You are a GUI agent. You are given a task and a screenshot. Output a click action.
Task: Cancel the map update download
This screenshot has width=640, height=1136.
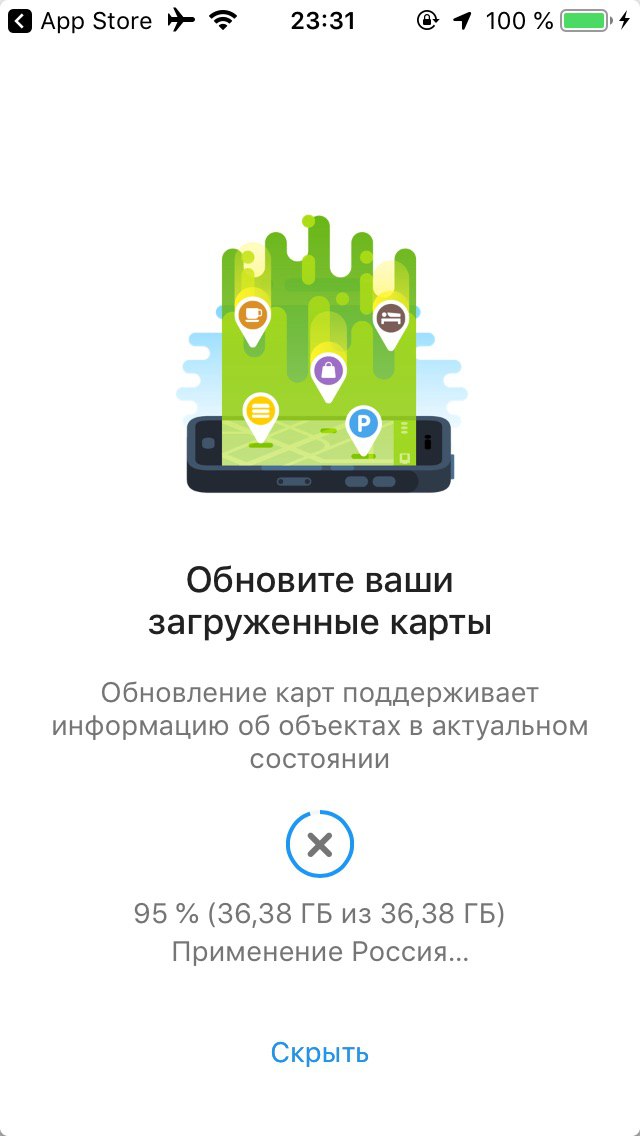click(320, 845)
